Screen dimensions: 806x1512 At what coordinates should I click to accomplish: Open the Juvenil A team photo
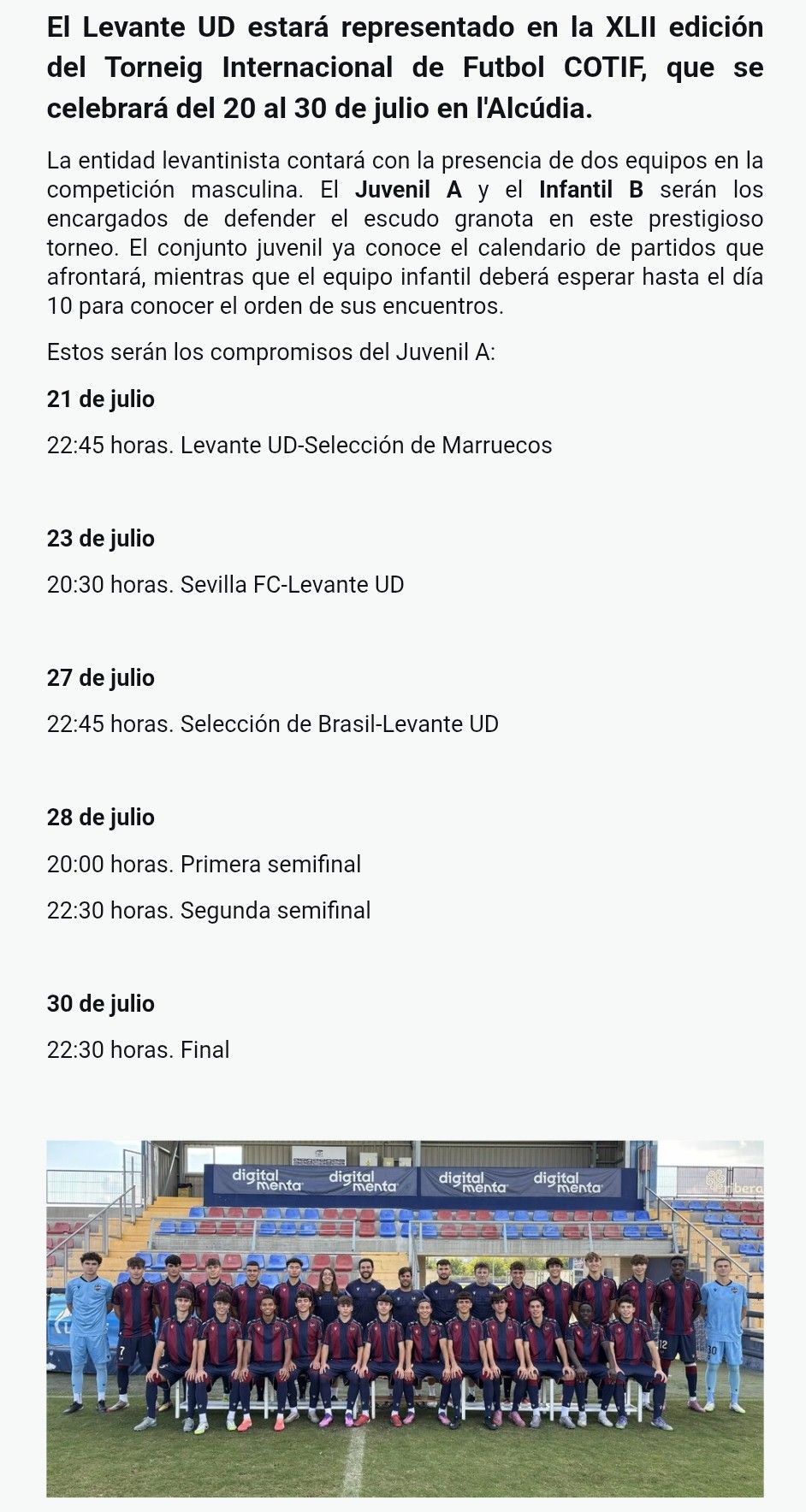pyautogui.click(x=405, y=1318)
